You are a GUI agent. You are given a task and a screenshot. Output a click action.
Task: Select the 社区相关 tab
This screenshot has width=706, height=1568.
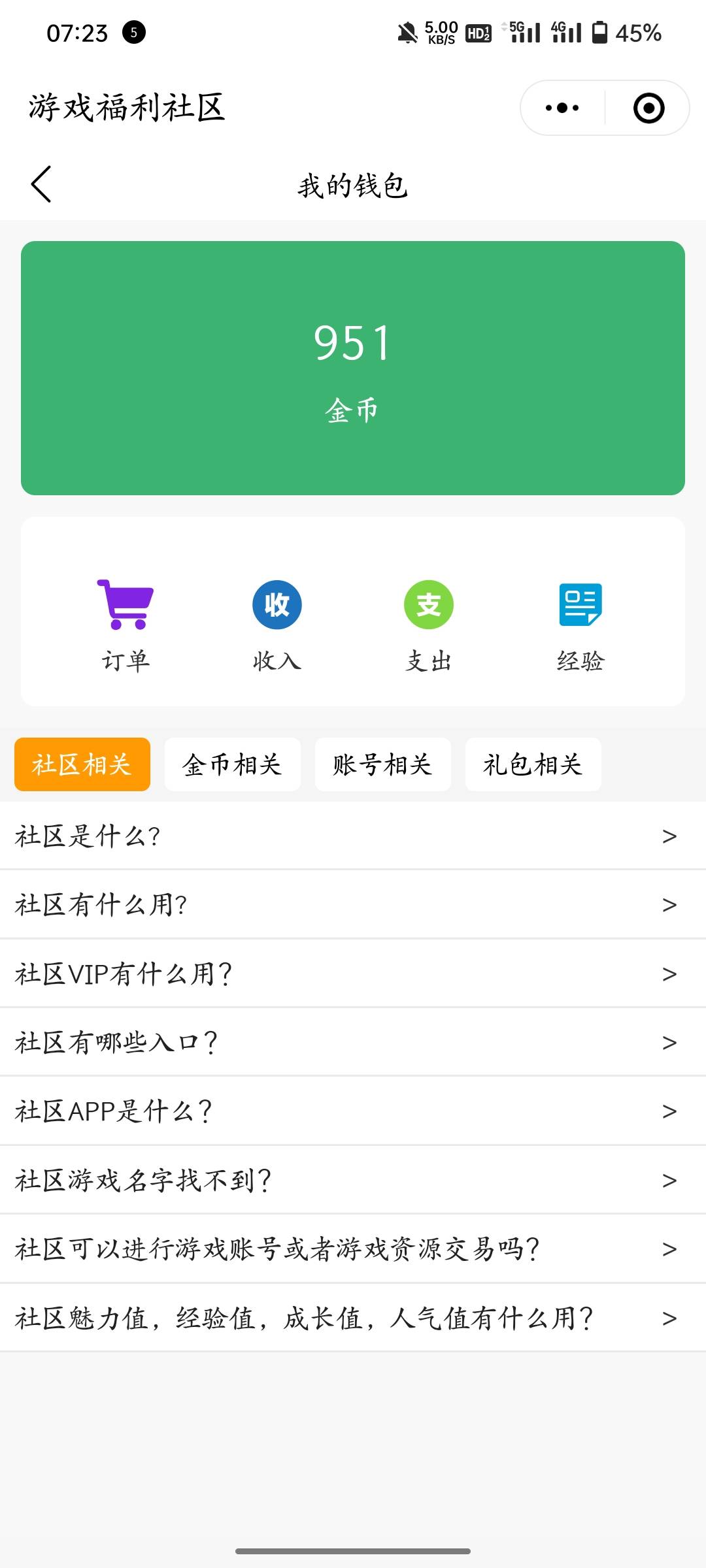[x=82, y=764]
